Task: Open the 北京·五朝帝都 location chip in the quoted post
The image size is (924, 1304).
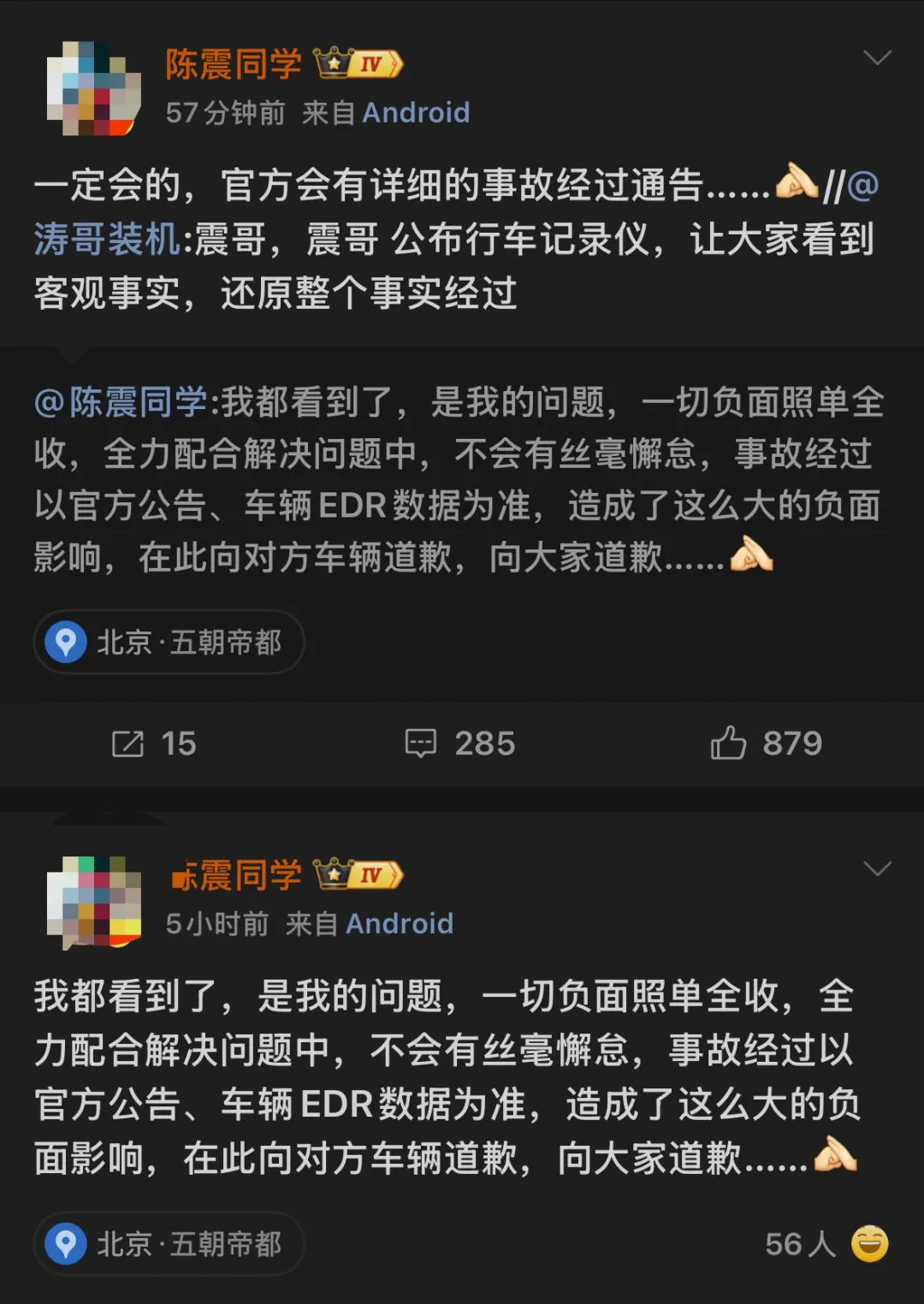Action: [169, 642]
